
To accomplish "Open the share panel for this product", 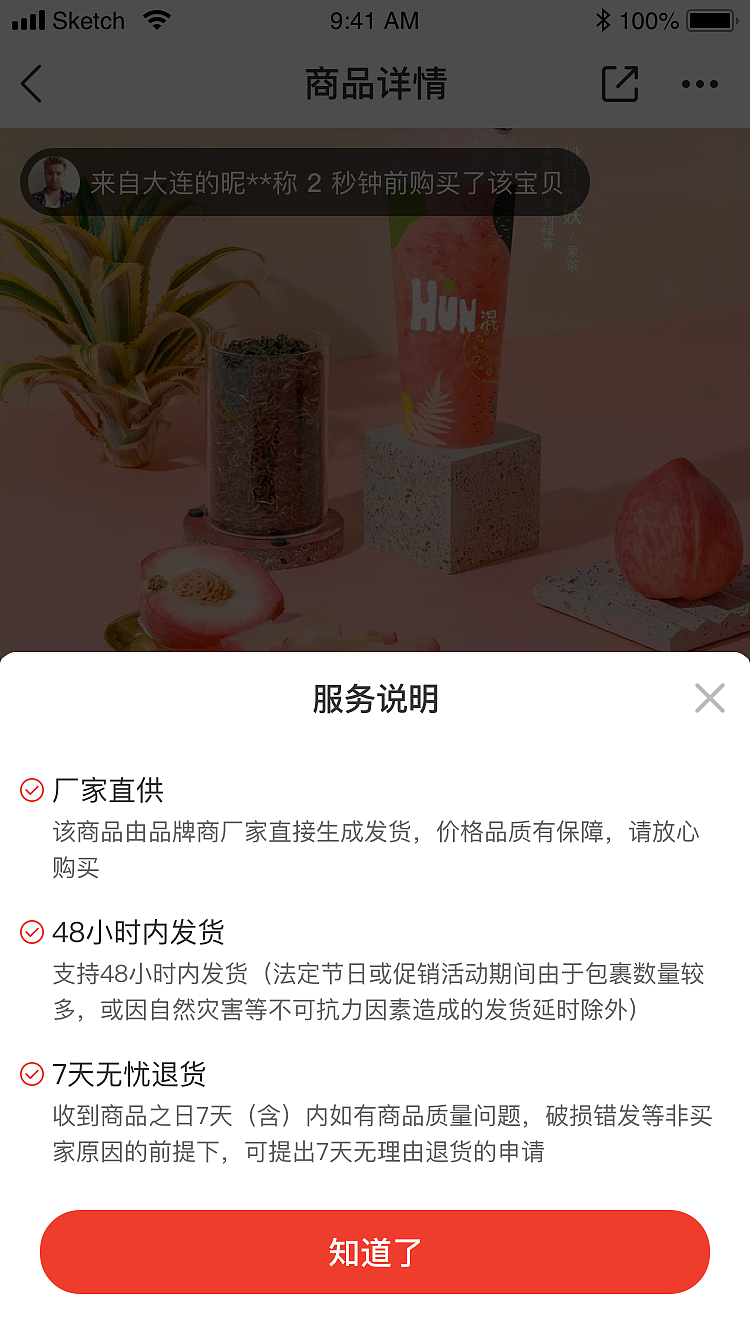I will point(618,84).
